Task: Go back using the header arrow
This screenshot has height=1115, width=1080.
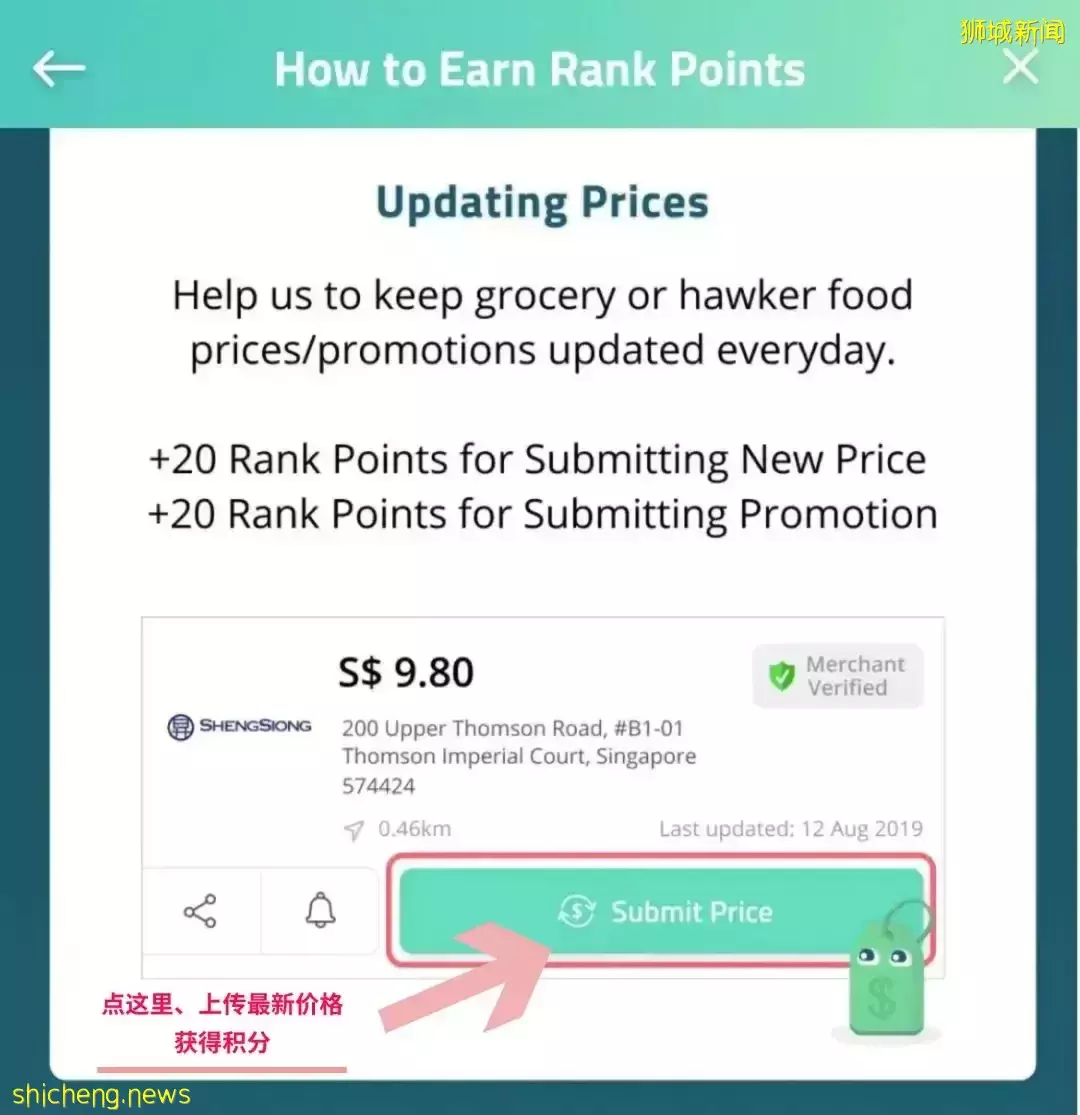Action: (x=59, y=69)
